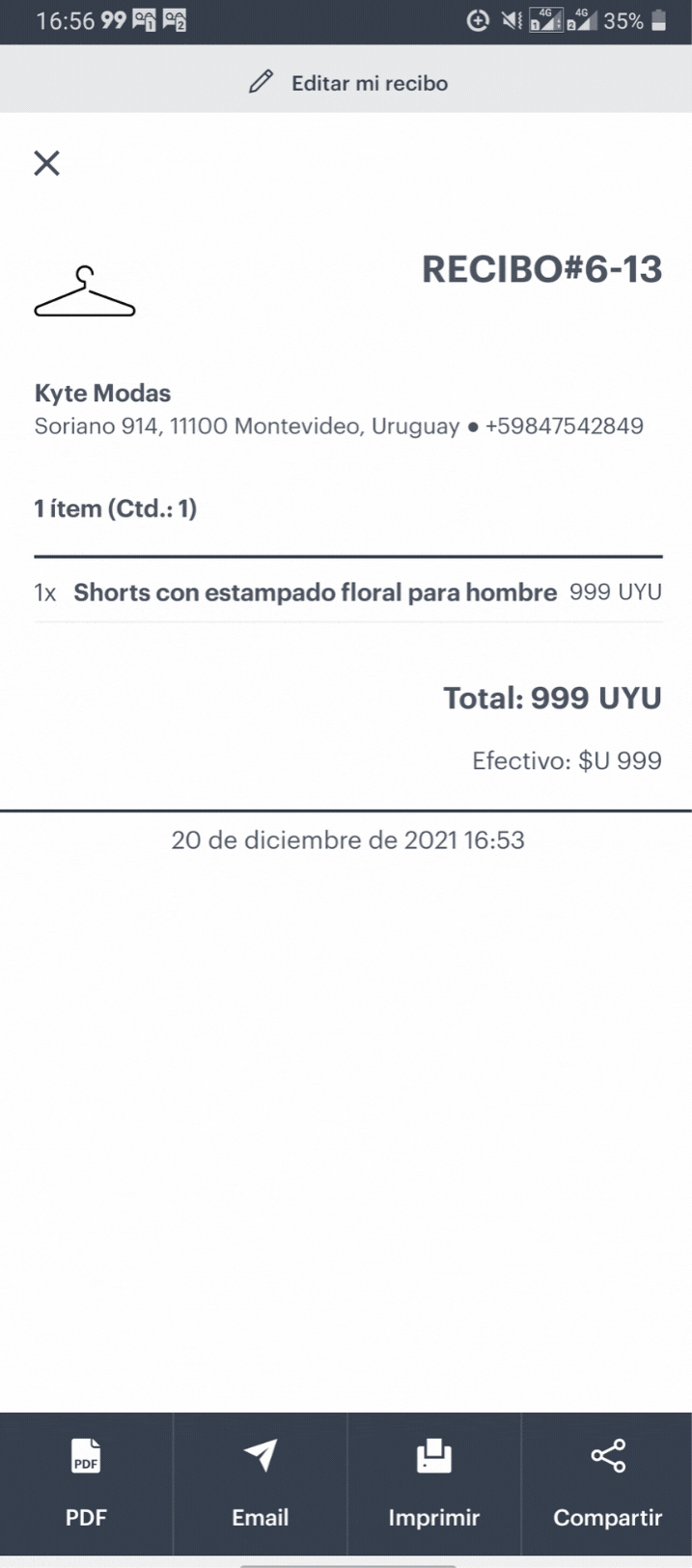692x1568 pixels.
Task: Tap Editar mi recibo
Action: pyautogui.click(x=347, y=82)
